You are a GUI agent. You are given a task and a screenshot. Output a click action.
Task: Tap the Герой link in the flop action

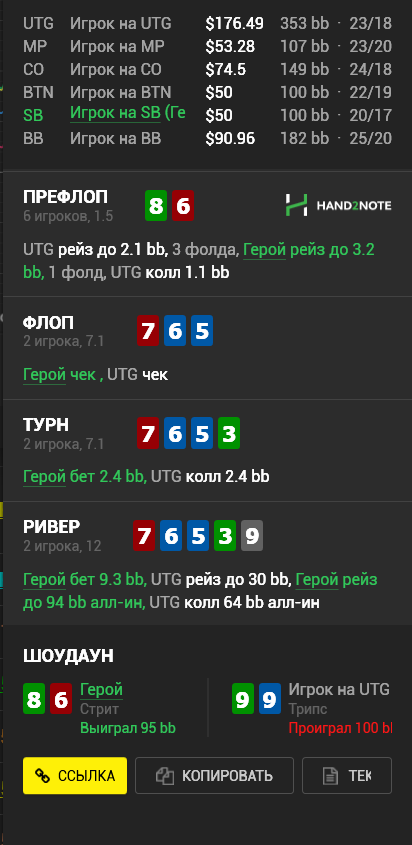[x=45, y=375]
